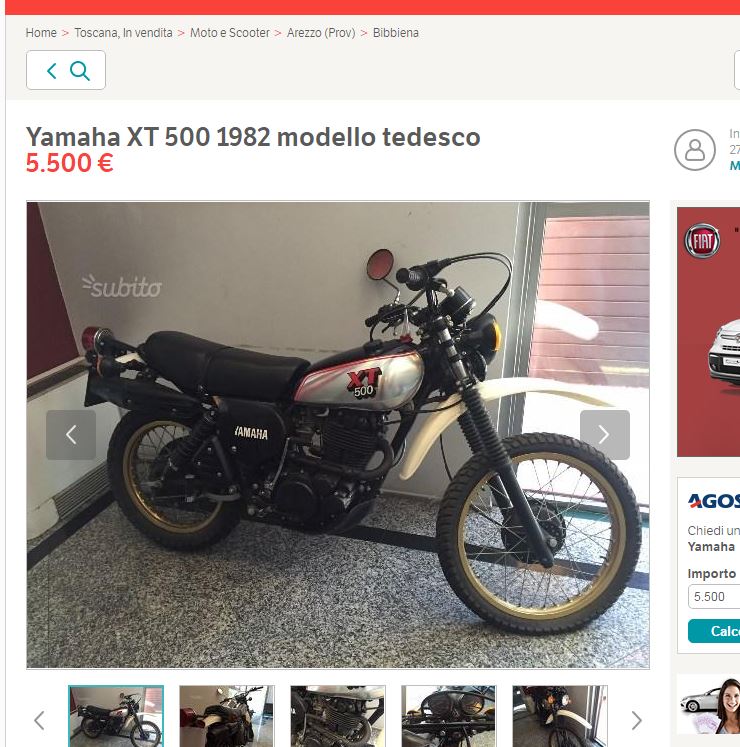Select the first highlighted thumbnail
The width and height of the screenshot is (740, 747).
pyautogui.click(x=115, y=716)
